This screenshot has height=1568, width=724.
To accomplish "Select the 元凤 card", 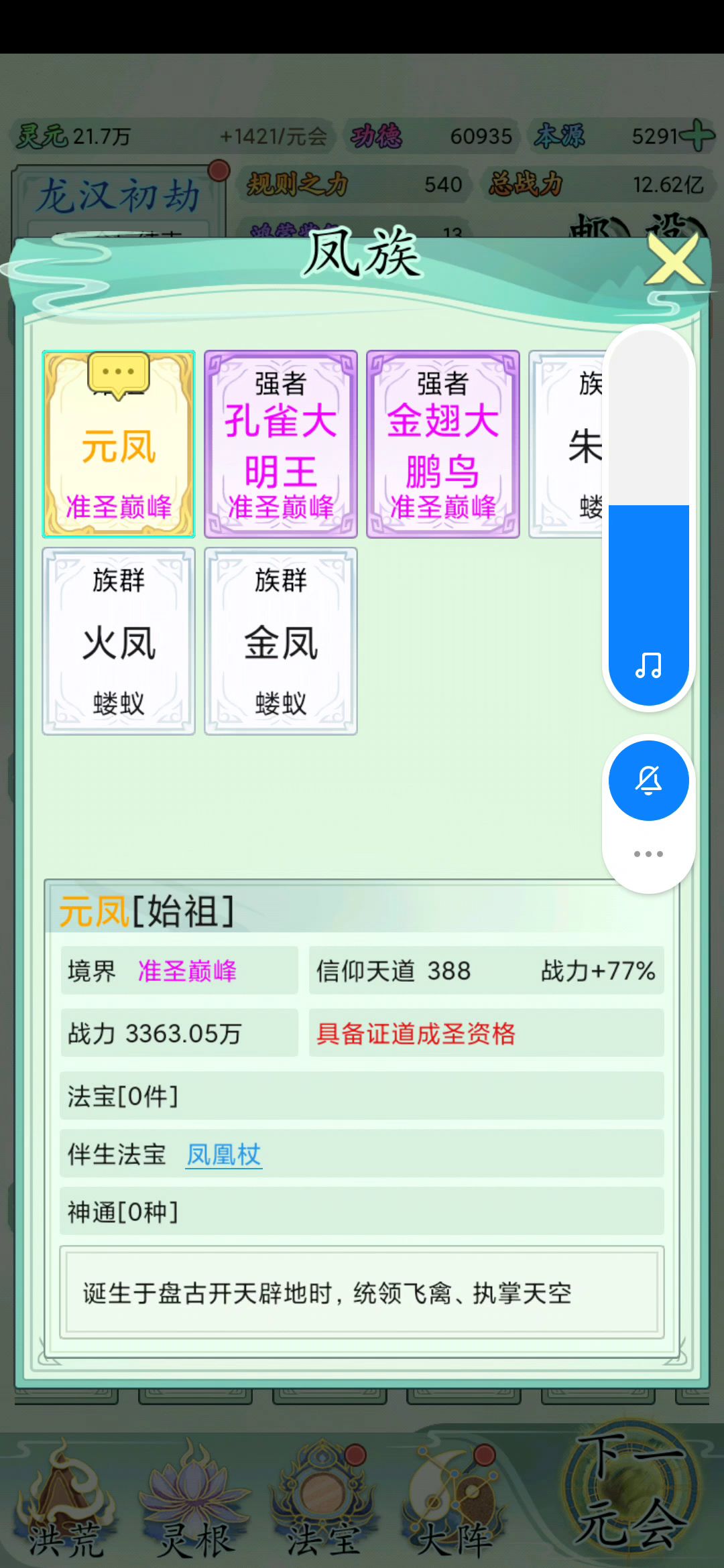I will (119, 444).
